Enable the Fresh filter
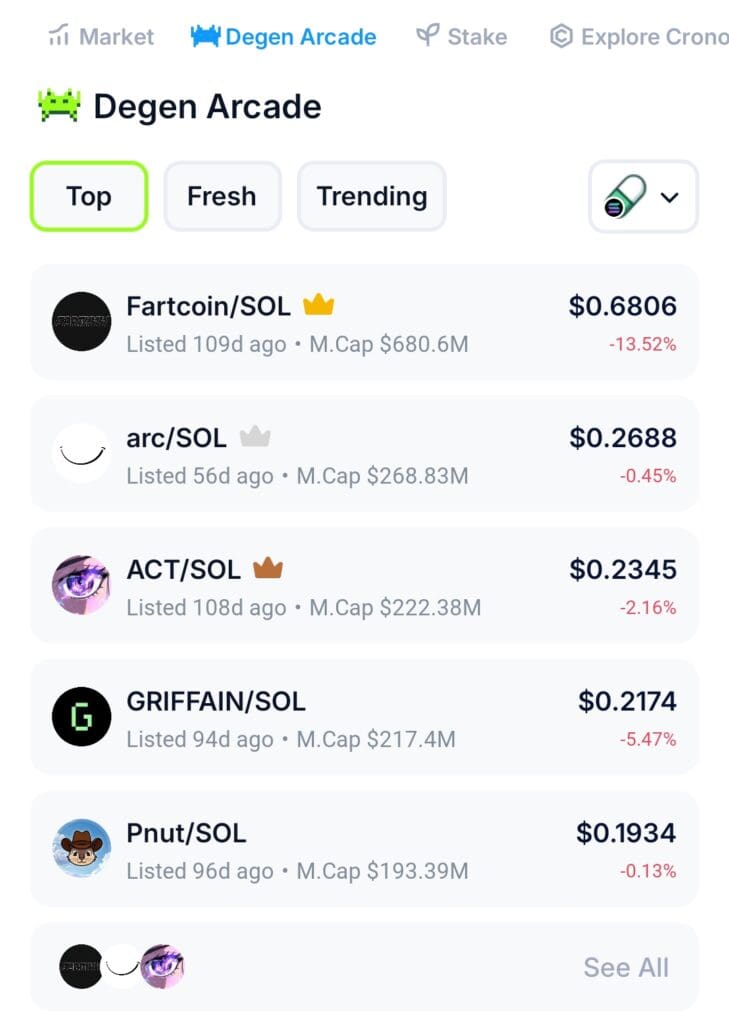The image size is (729, 1024). pos(222,197)
